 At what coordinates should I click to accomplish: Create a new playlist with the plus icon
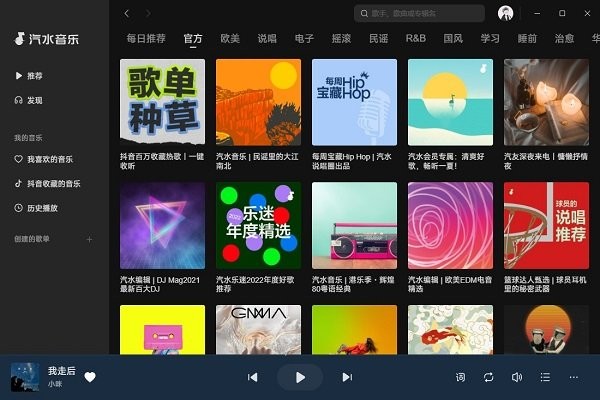click(x=89, y=239)
